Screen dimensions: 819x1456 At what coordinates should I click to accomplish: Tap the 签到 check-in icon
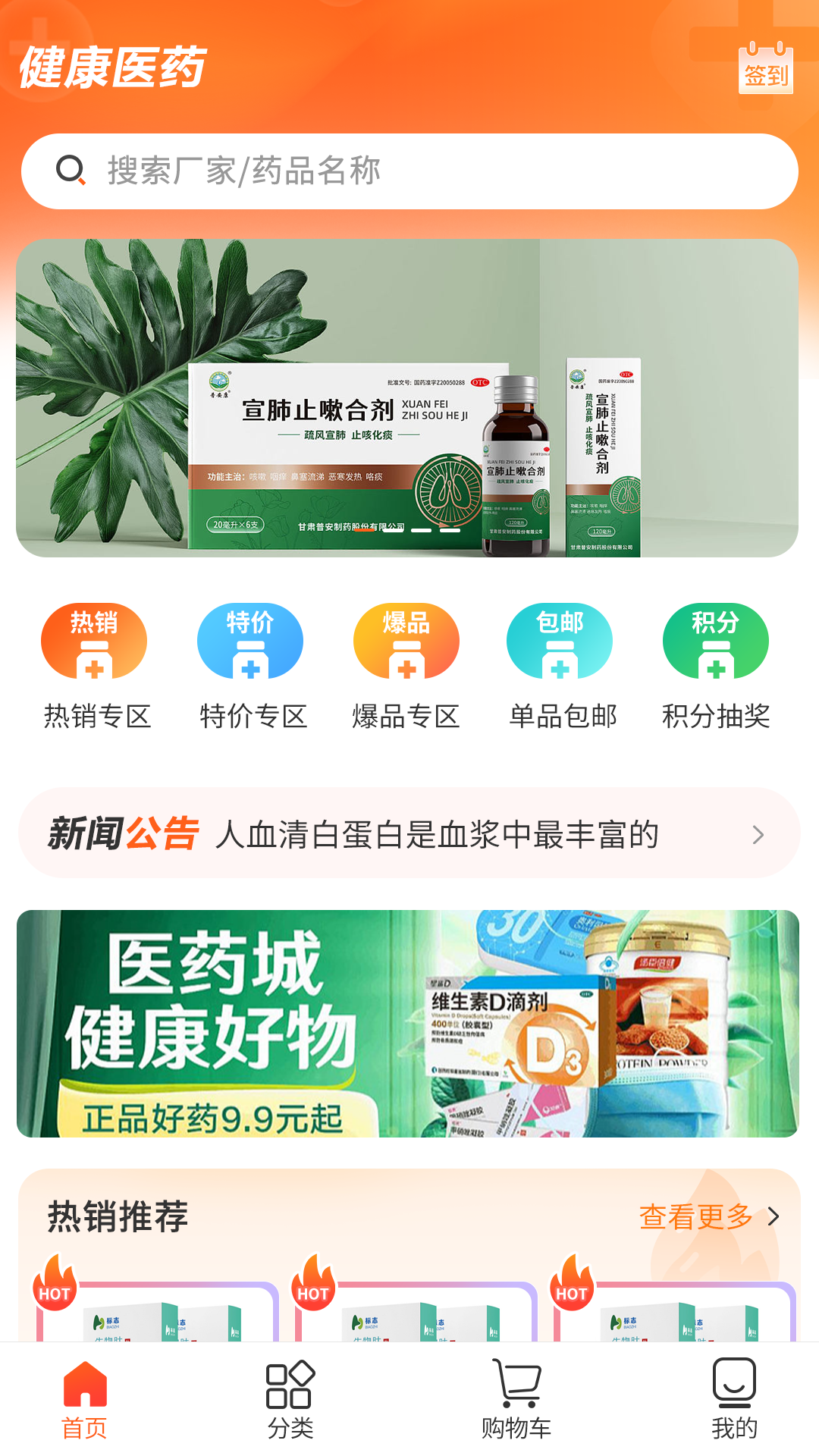point(765,68)
